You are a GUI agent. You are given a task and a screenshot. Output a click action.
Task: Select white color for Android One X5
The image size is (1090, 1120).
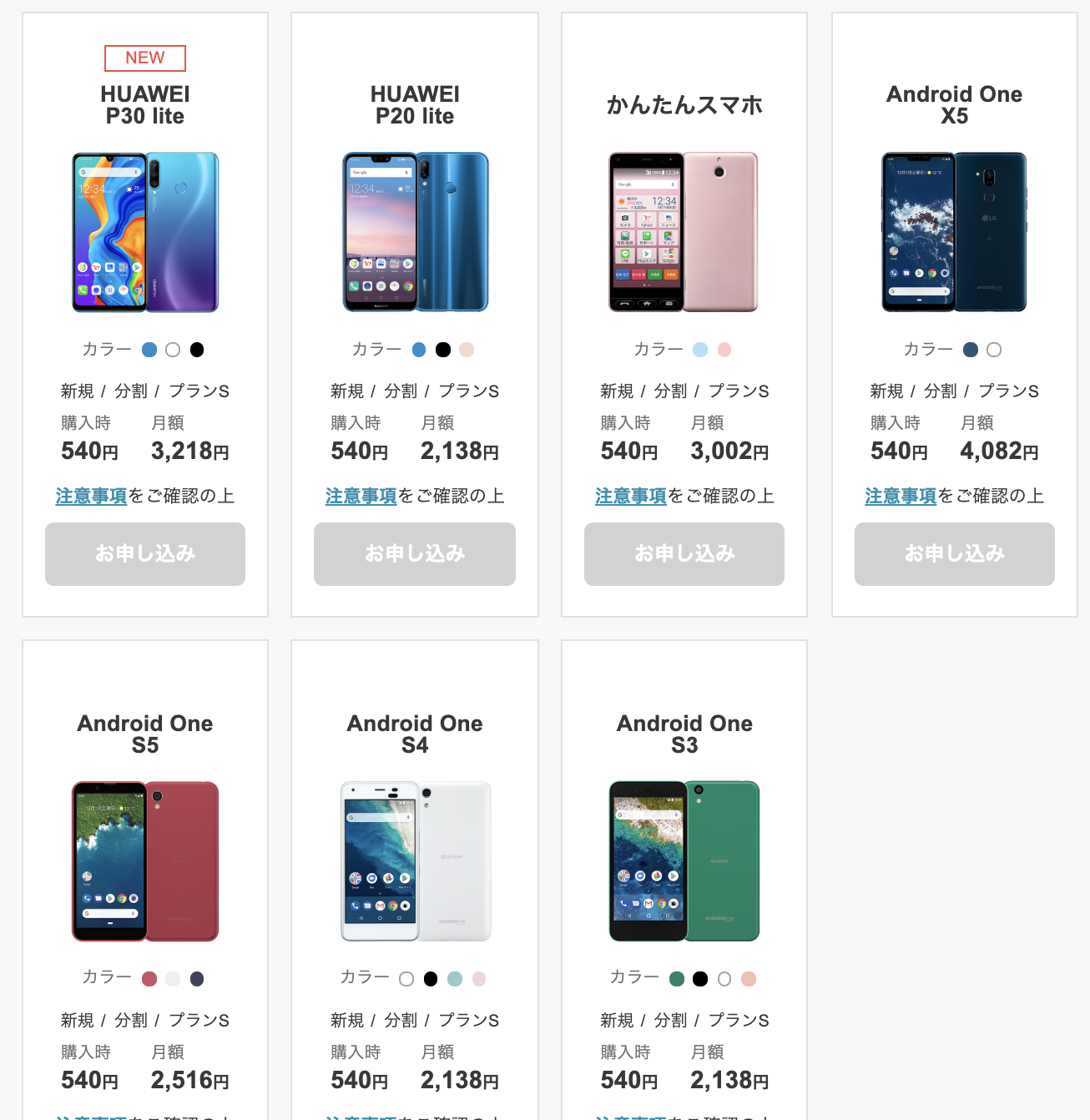point(994,350)
